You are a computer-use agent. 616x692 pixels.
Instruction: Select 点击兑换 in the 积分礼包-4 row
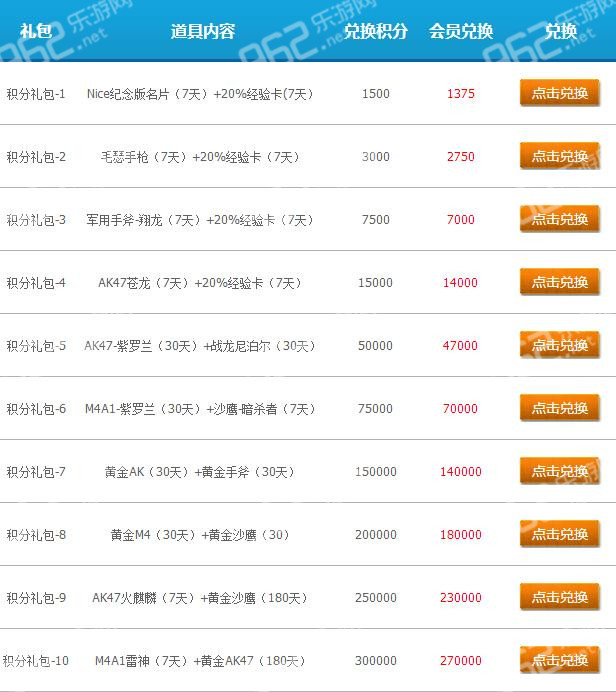click(x=559, y=282)
